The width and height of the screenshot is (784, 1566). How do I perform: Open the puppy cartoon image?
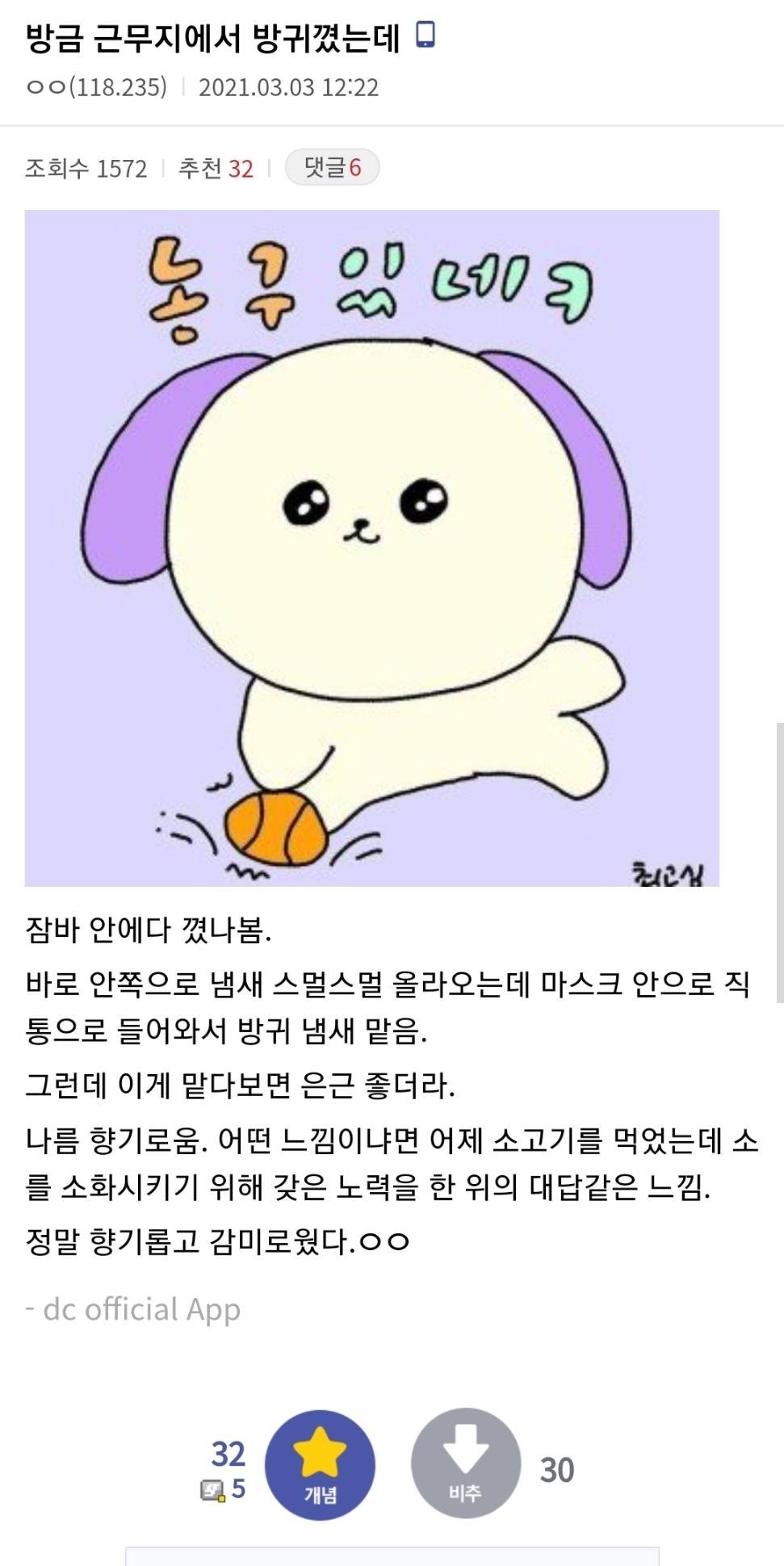click(x=371, y=548)
